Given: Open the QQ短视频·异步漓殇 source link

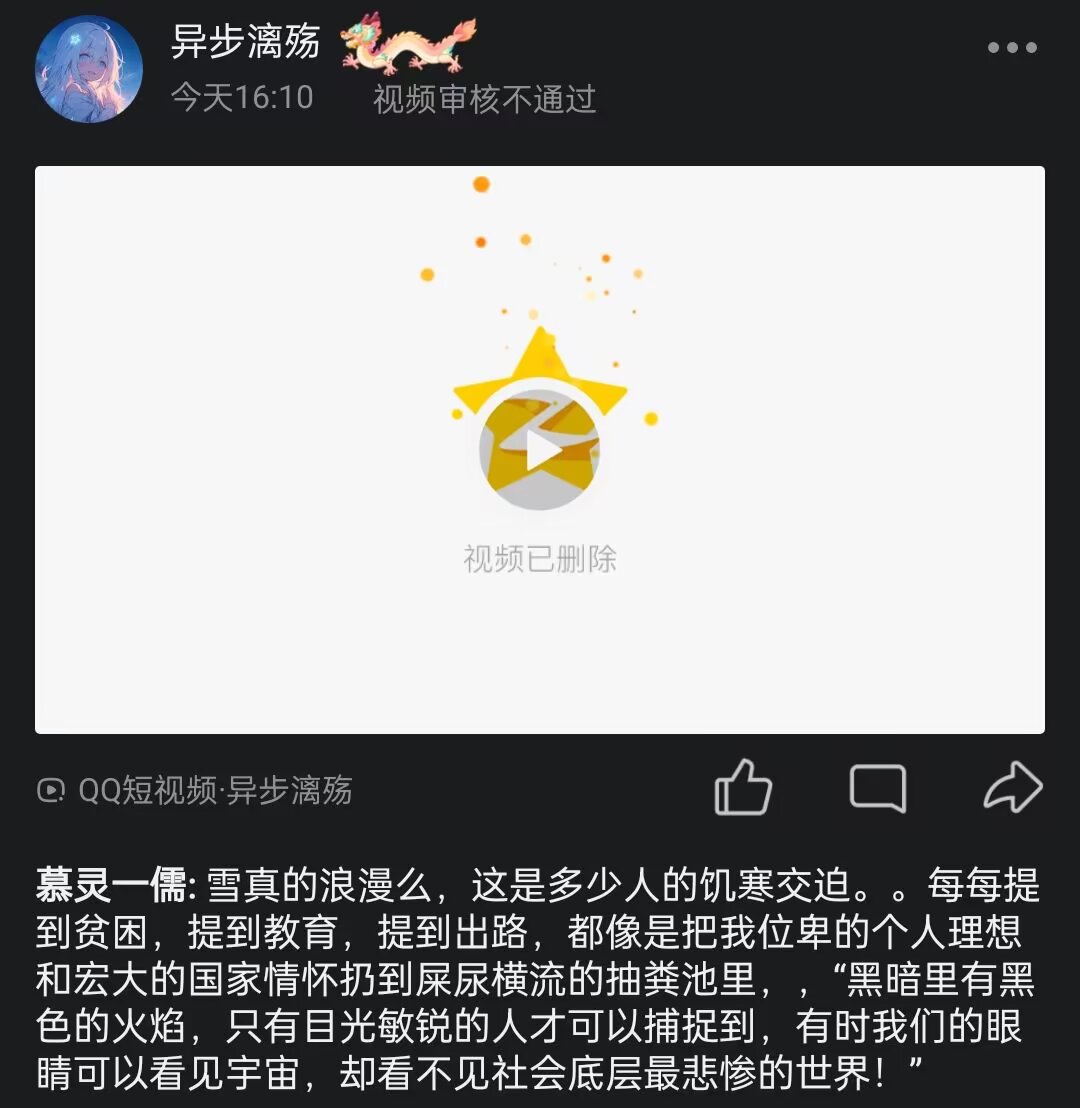Looking at the screenshot, I should (194, 790).
